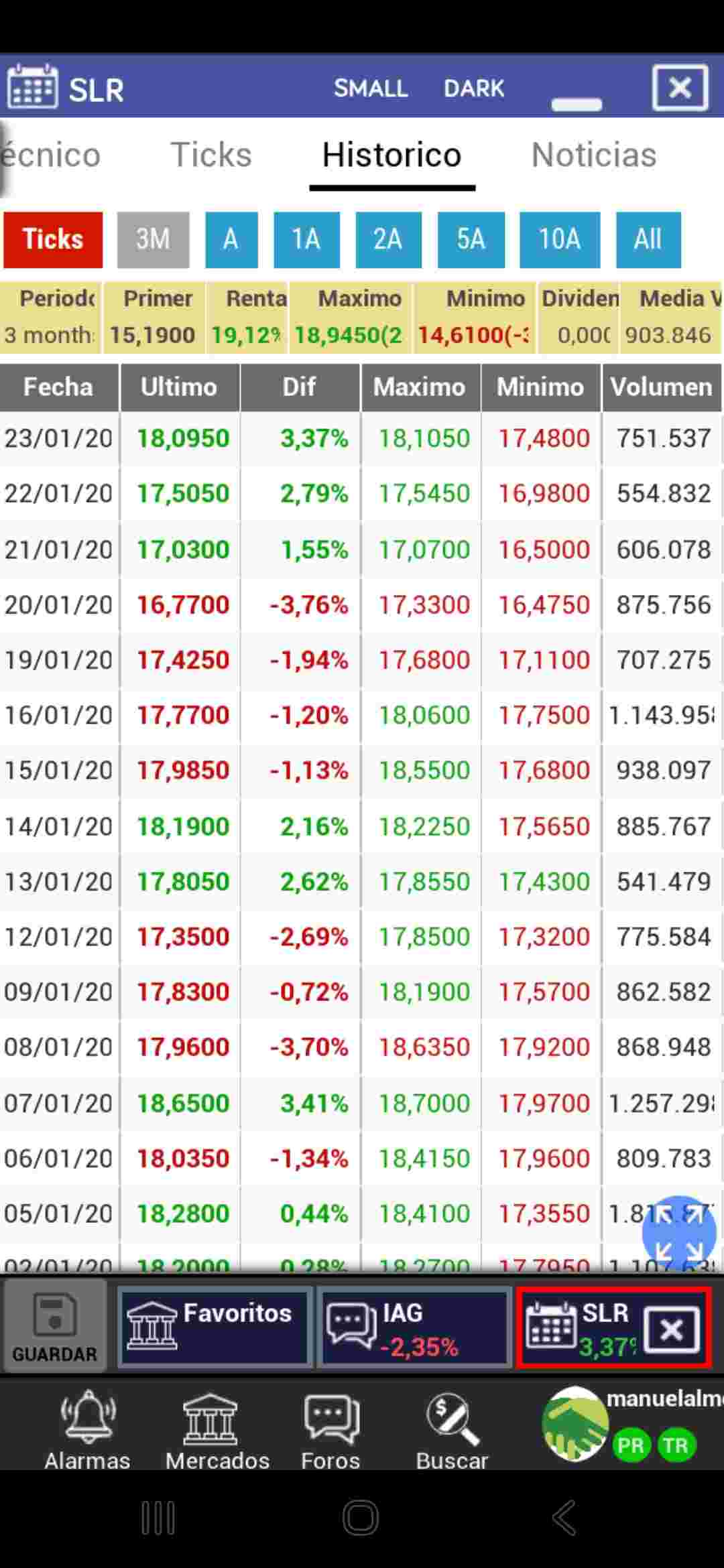Switch to the Ticks tab
This screenshot has height=1568, width=724.
tap(211, 155)
